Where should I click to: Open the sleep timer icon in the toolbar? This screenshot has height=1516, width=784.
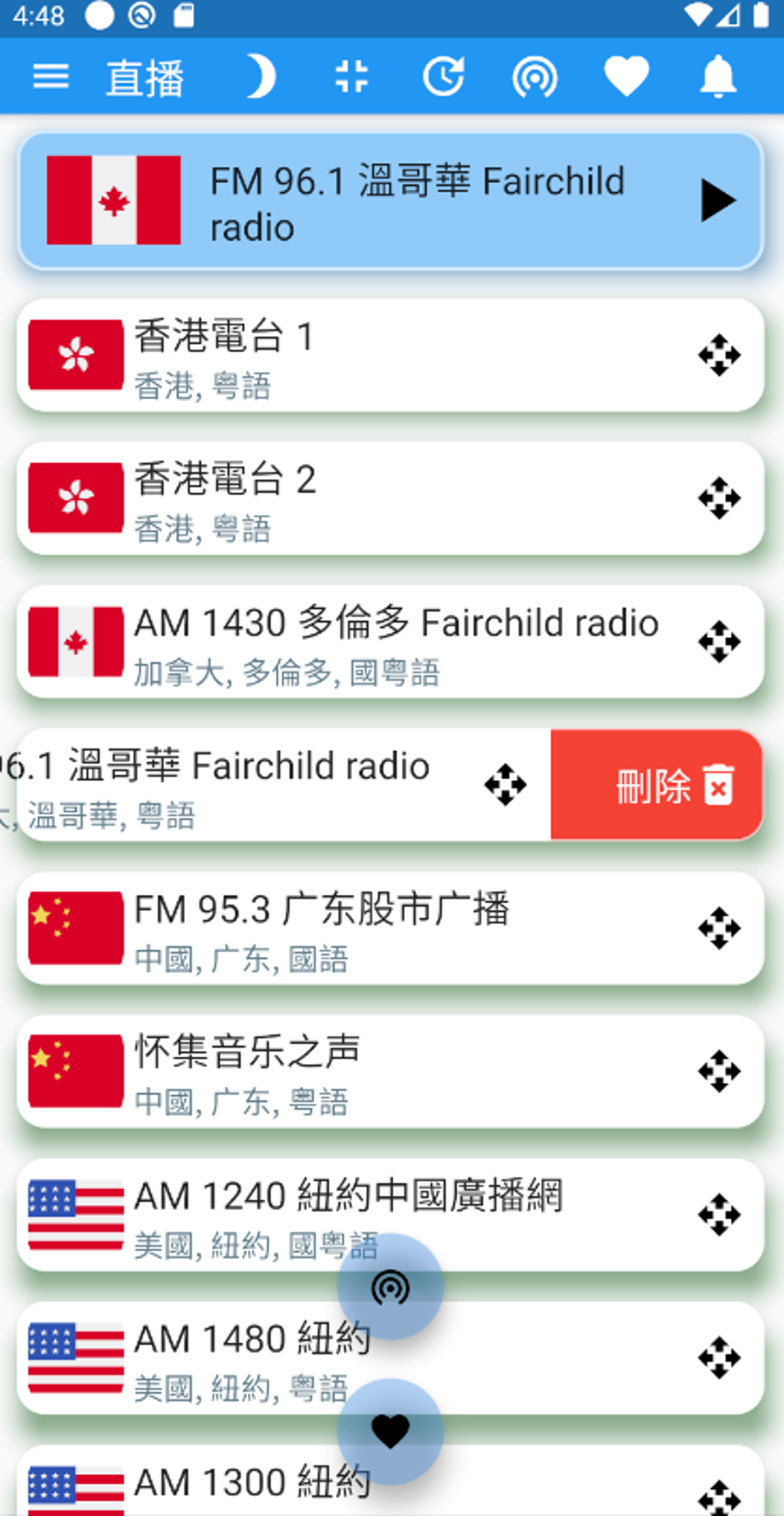444,76
